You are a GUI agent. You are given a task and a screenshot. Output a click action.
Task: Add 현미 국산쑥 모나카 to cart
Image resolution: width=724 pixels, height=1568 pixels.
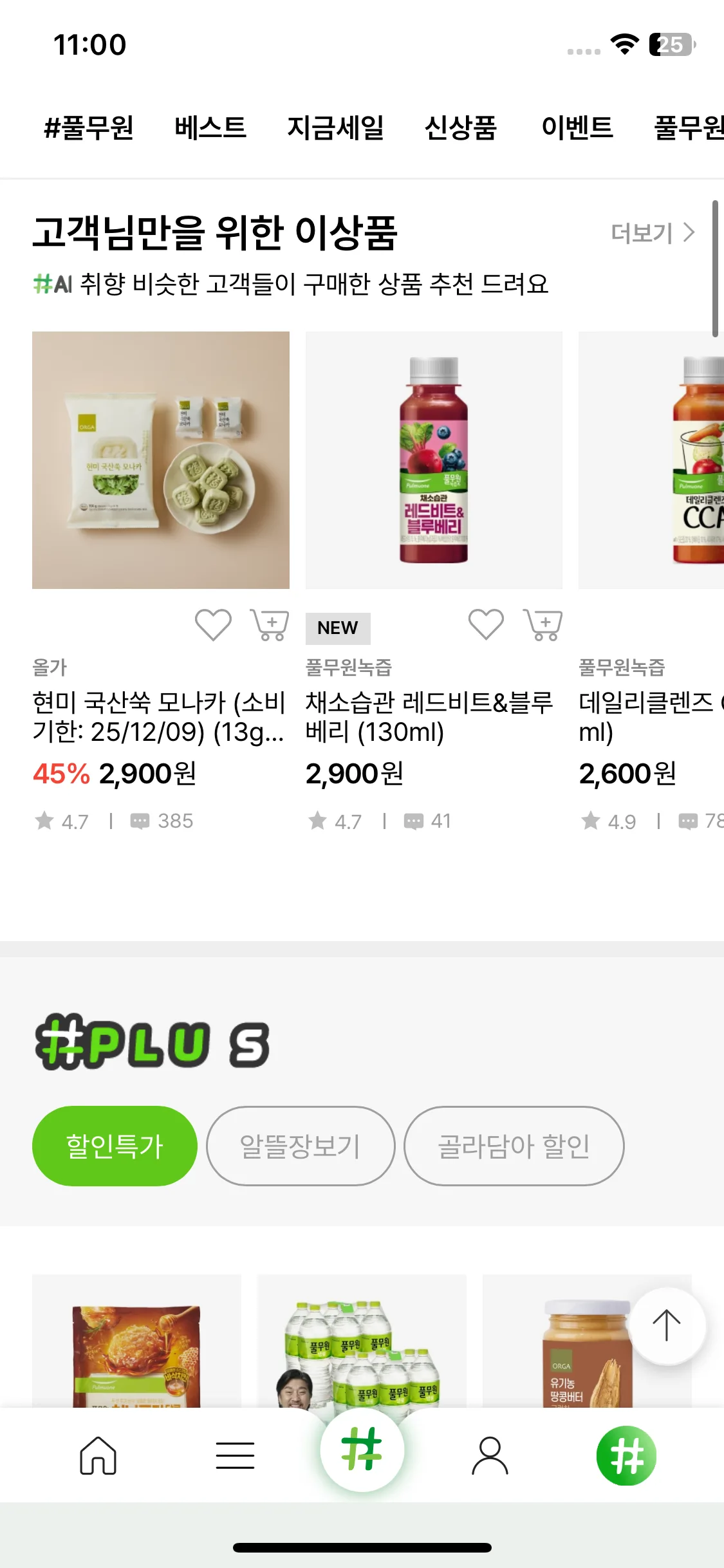pyautogui.click(x=270, y=624)
